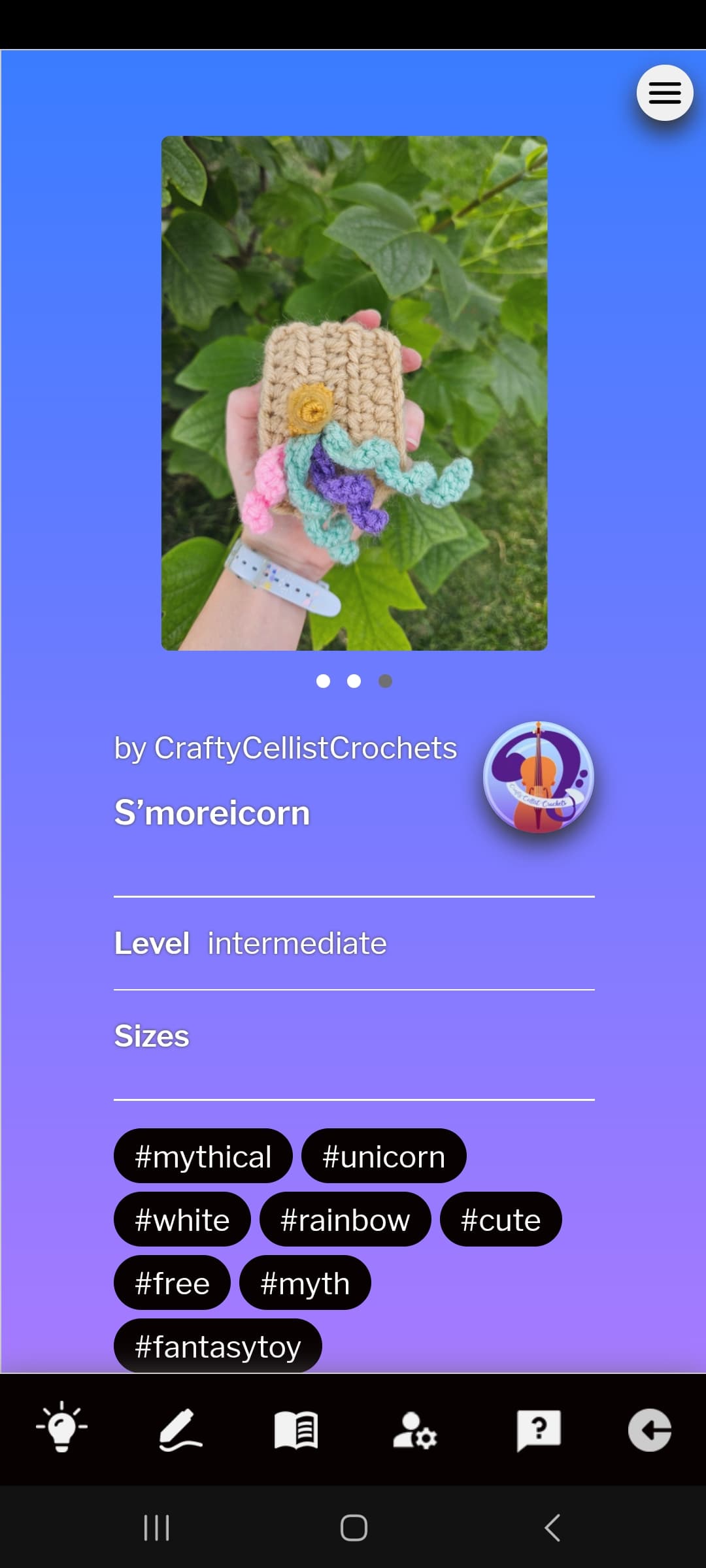Select the #mythical tag

[x=203, y=1156]
